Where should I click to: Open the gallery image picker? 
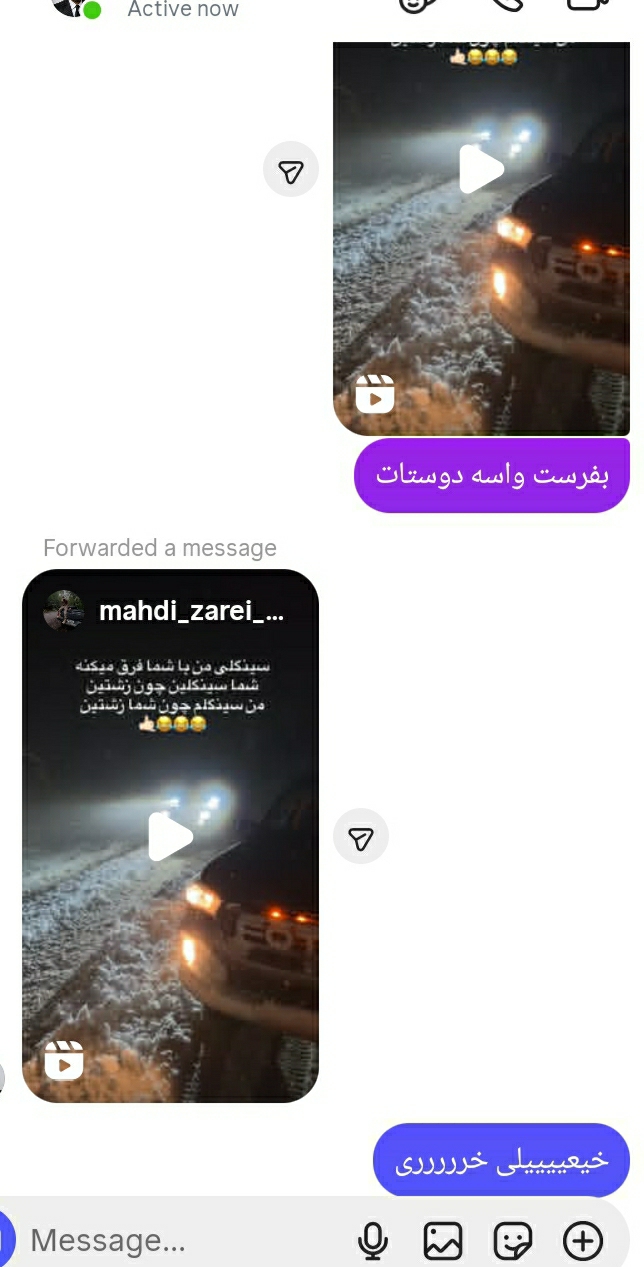click(x=442, y=1241)
